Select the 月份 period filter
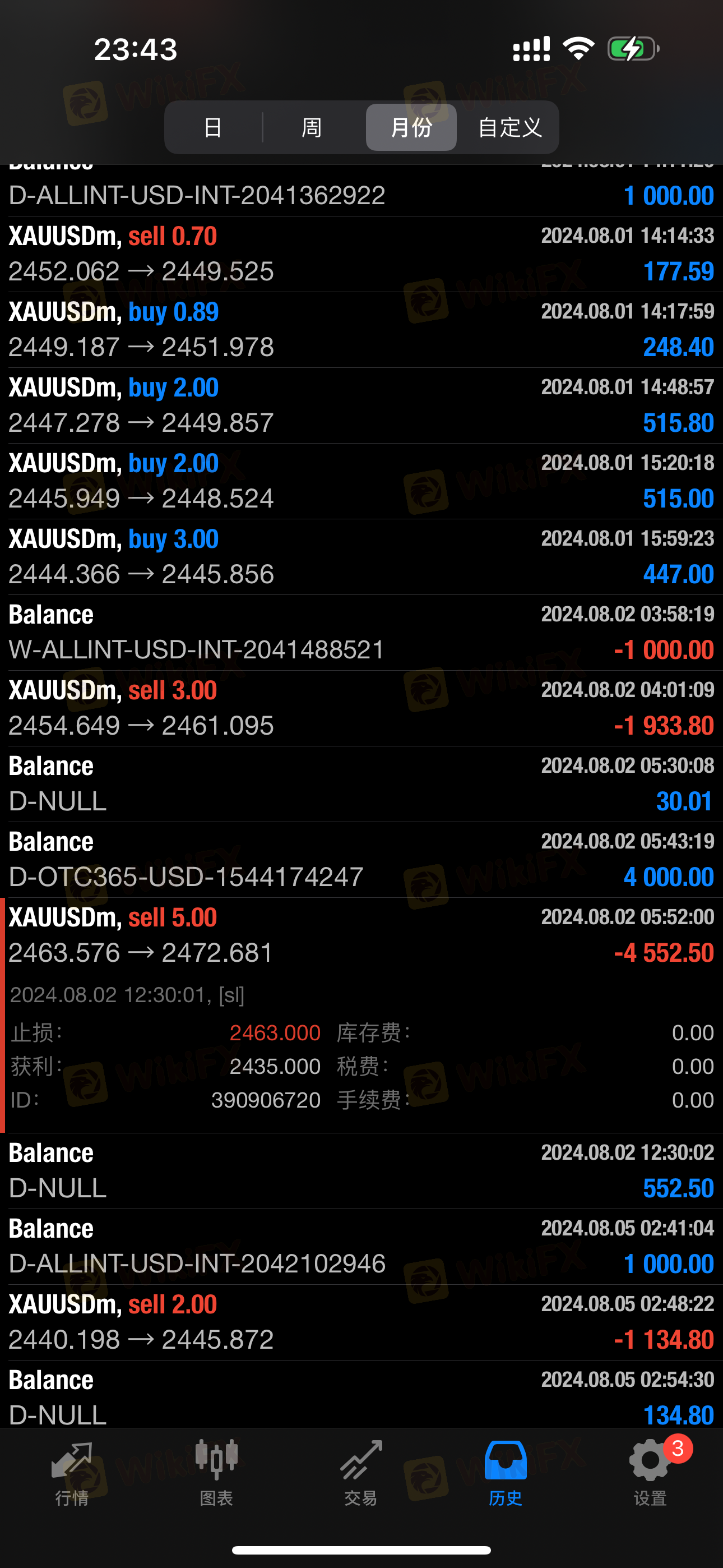Image resolution: width=723 pixels, height=1568 pixels. pos(411,127)
